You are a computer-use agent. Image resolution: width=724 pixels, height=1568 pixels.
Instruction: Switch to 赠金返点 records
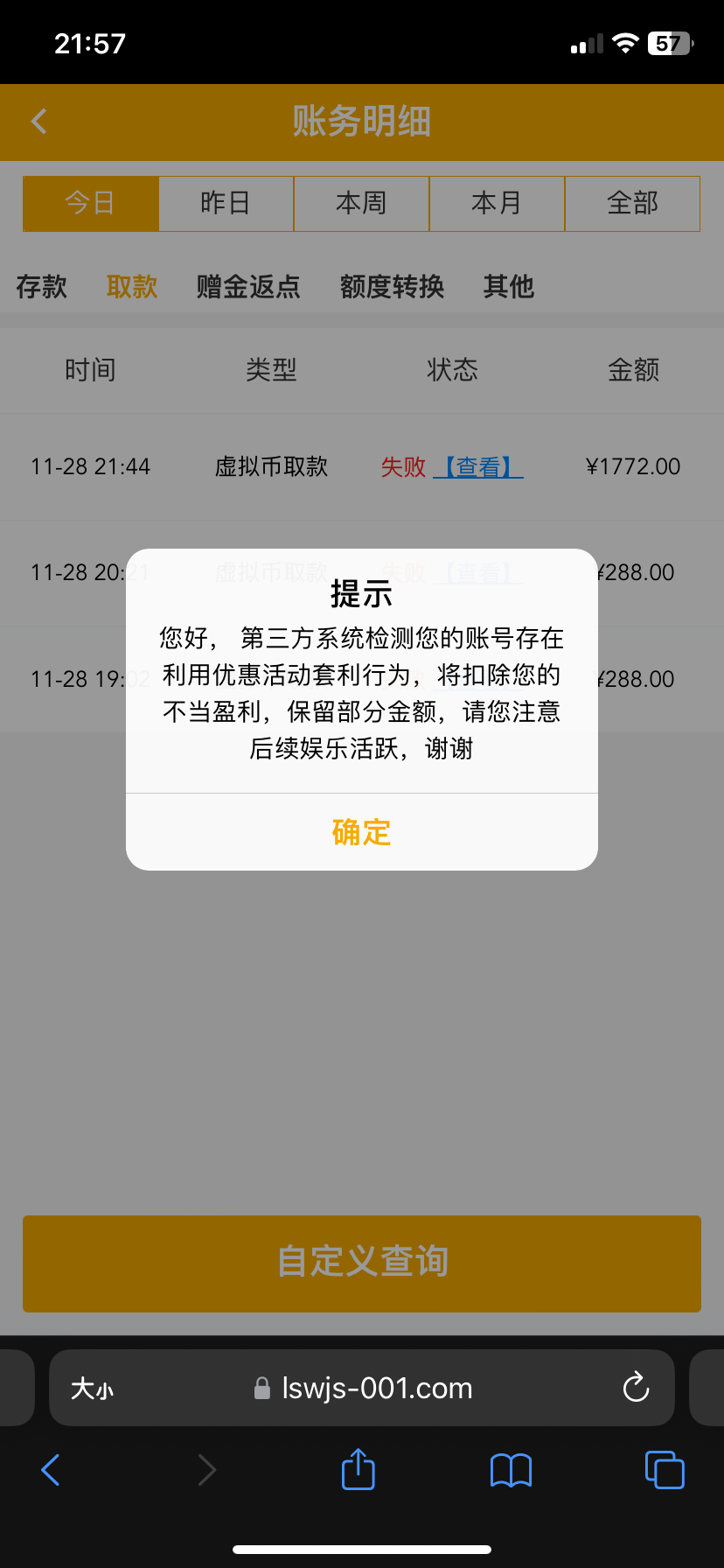pos(248,286)
